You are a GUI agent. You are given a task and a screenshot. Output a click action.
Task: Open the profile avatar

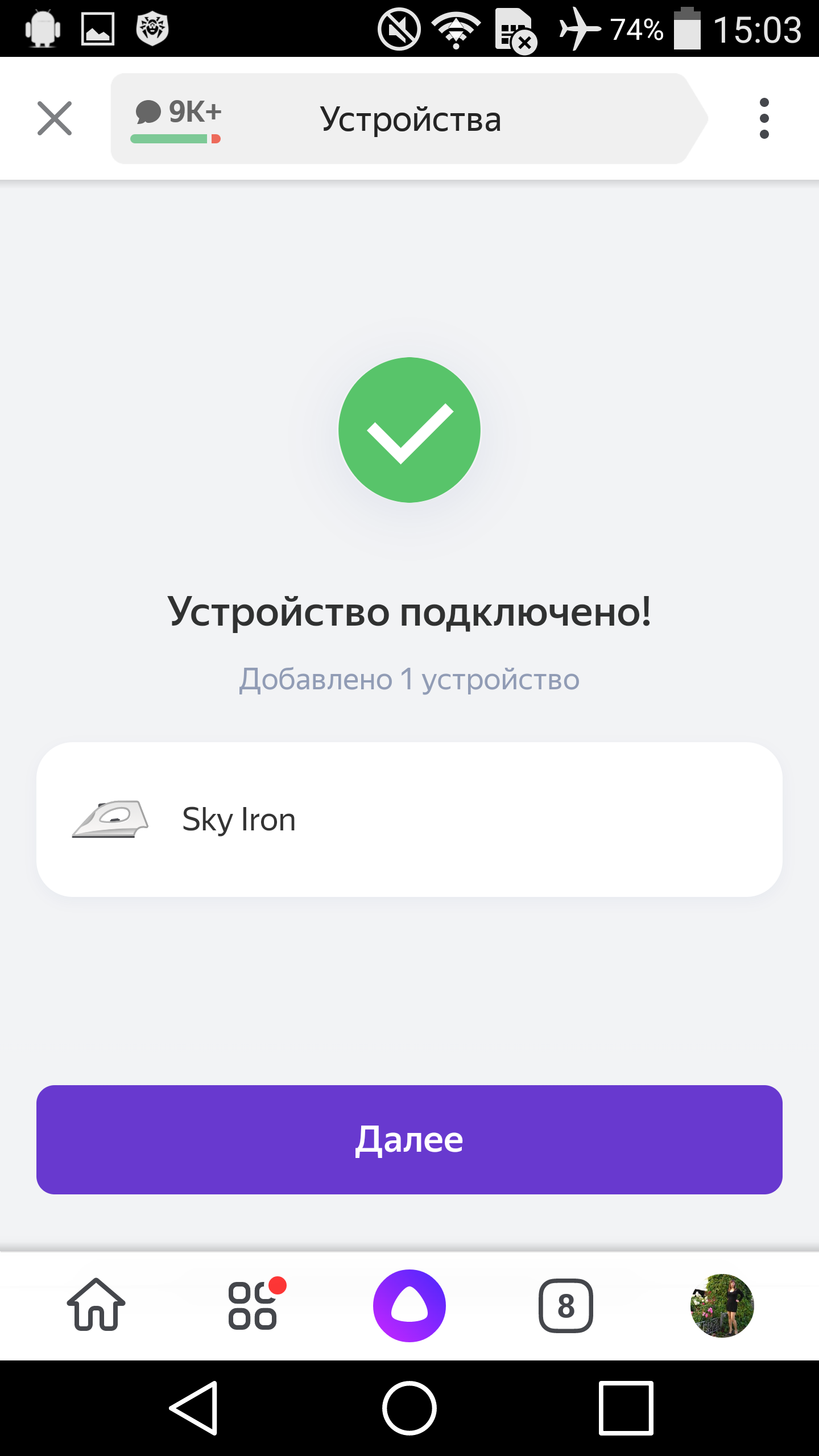tap(722, 1305)
